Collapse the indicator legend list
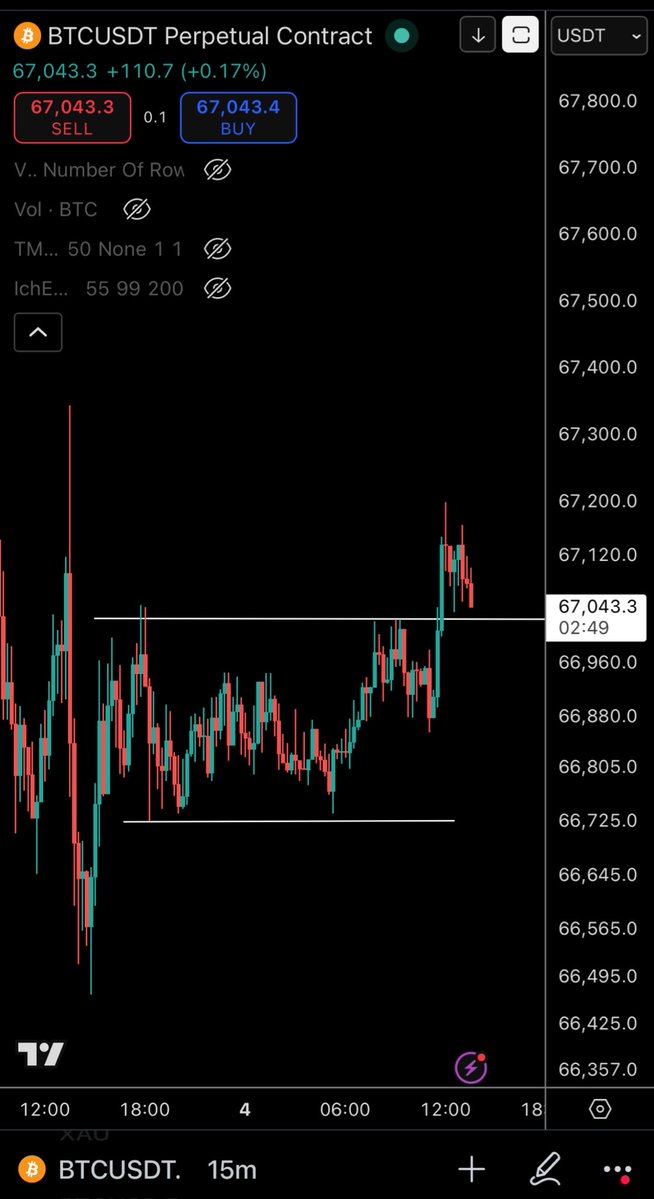654x1199 pixels. pyautogui.click(x=38, y=332)
